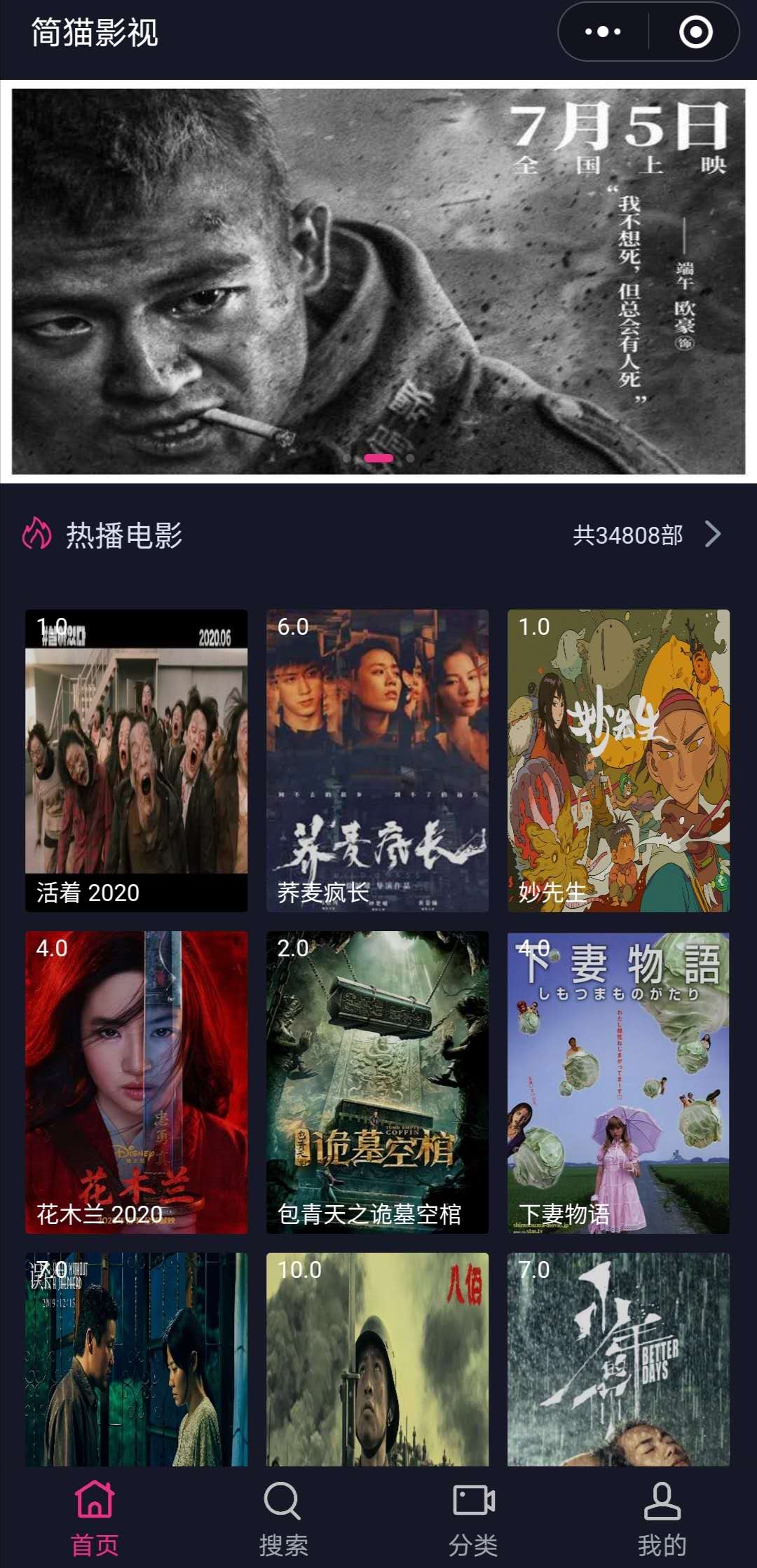
Task: Open the movie 荞麦疯长
Action: click(377, 761)
